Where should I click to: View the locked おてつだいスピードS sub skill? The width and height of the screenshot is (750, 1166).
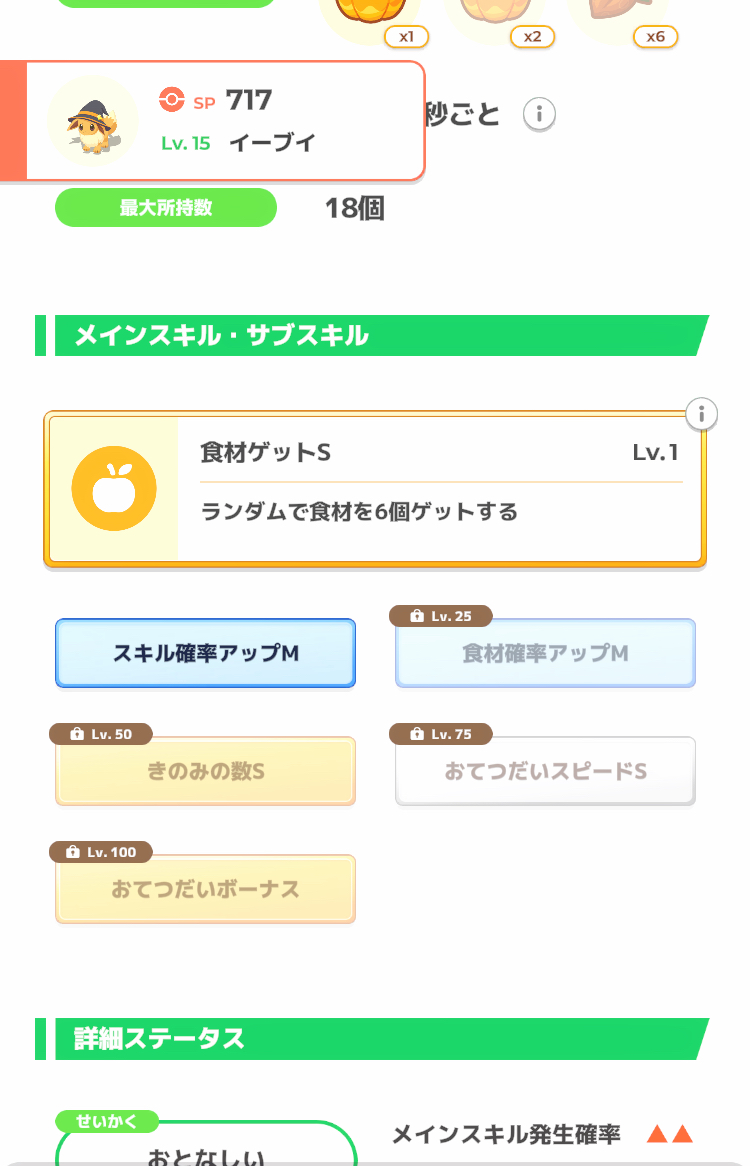pyautogui.click(x=545, y=772)
